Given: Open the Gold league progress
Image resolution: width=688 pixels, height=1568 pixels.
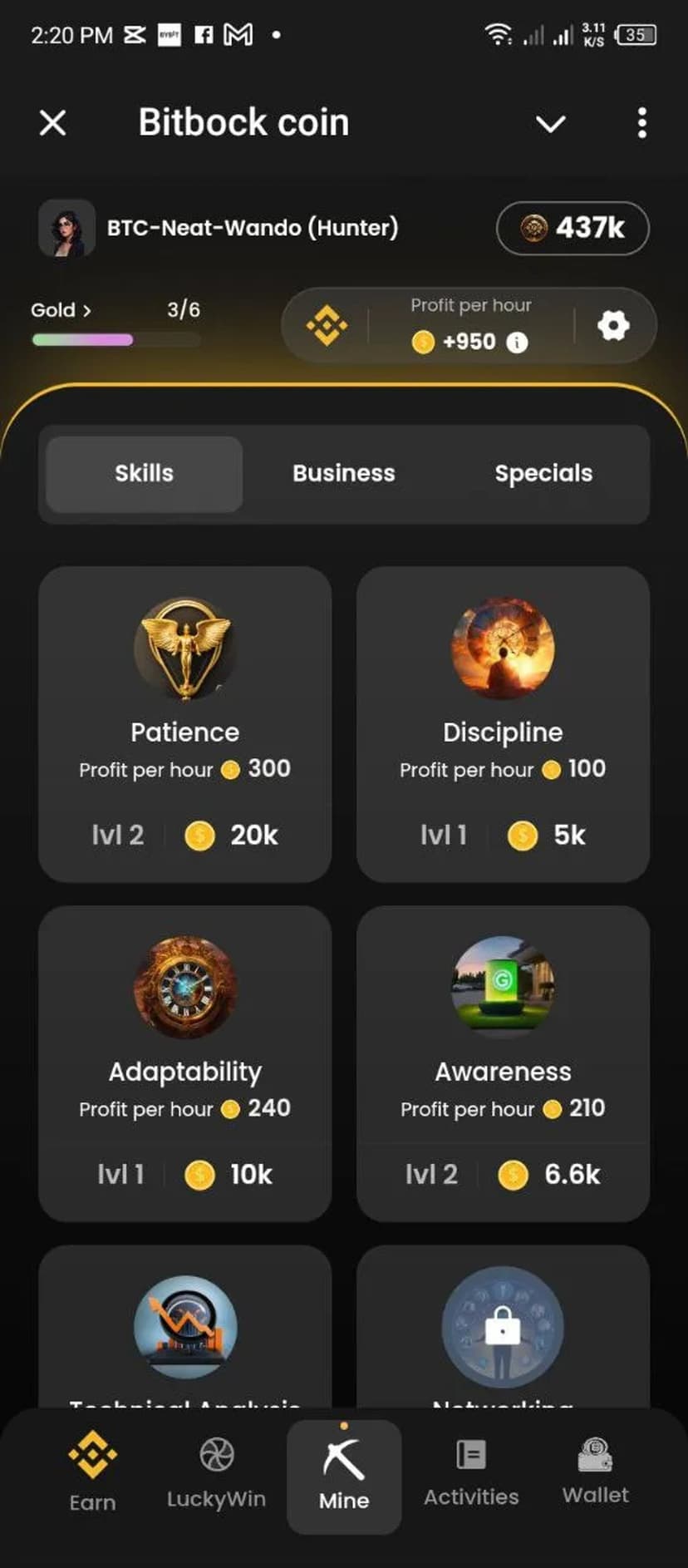Looking at the screenshot, I should pyautogui.click(x=61, y=310).
